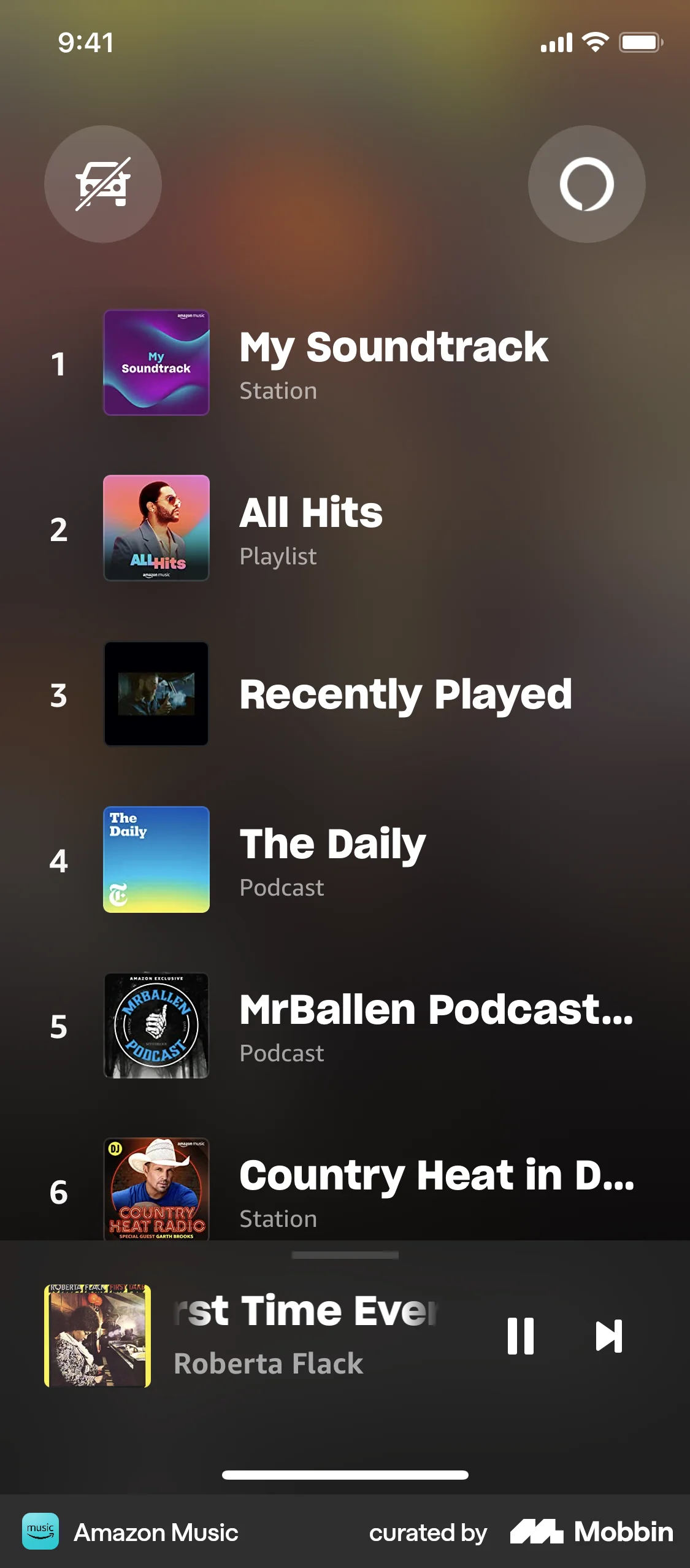
Task: Pause the currently playing song
Action: (x=521, y=1336)
